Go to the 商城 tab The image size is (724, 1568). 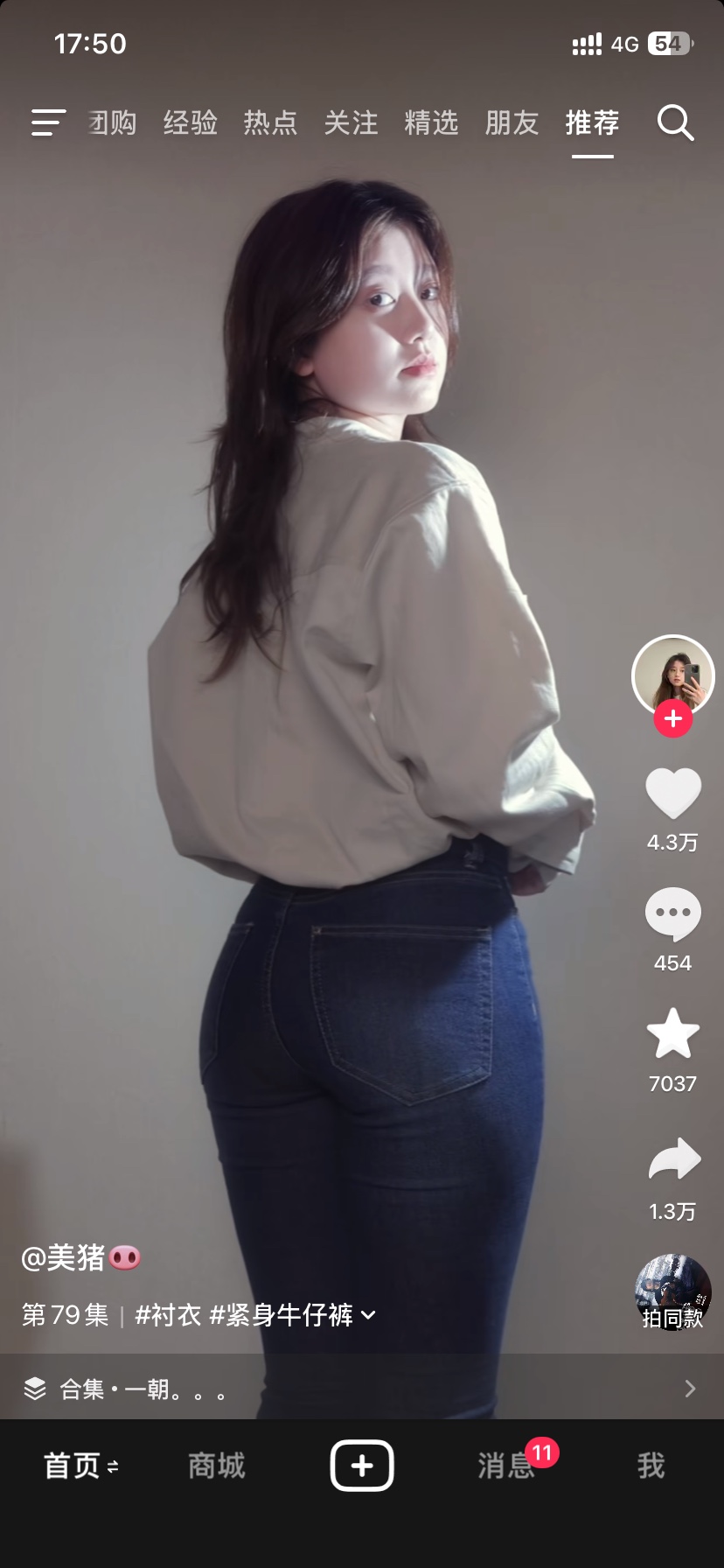[217, 1466]
